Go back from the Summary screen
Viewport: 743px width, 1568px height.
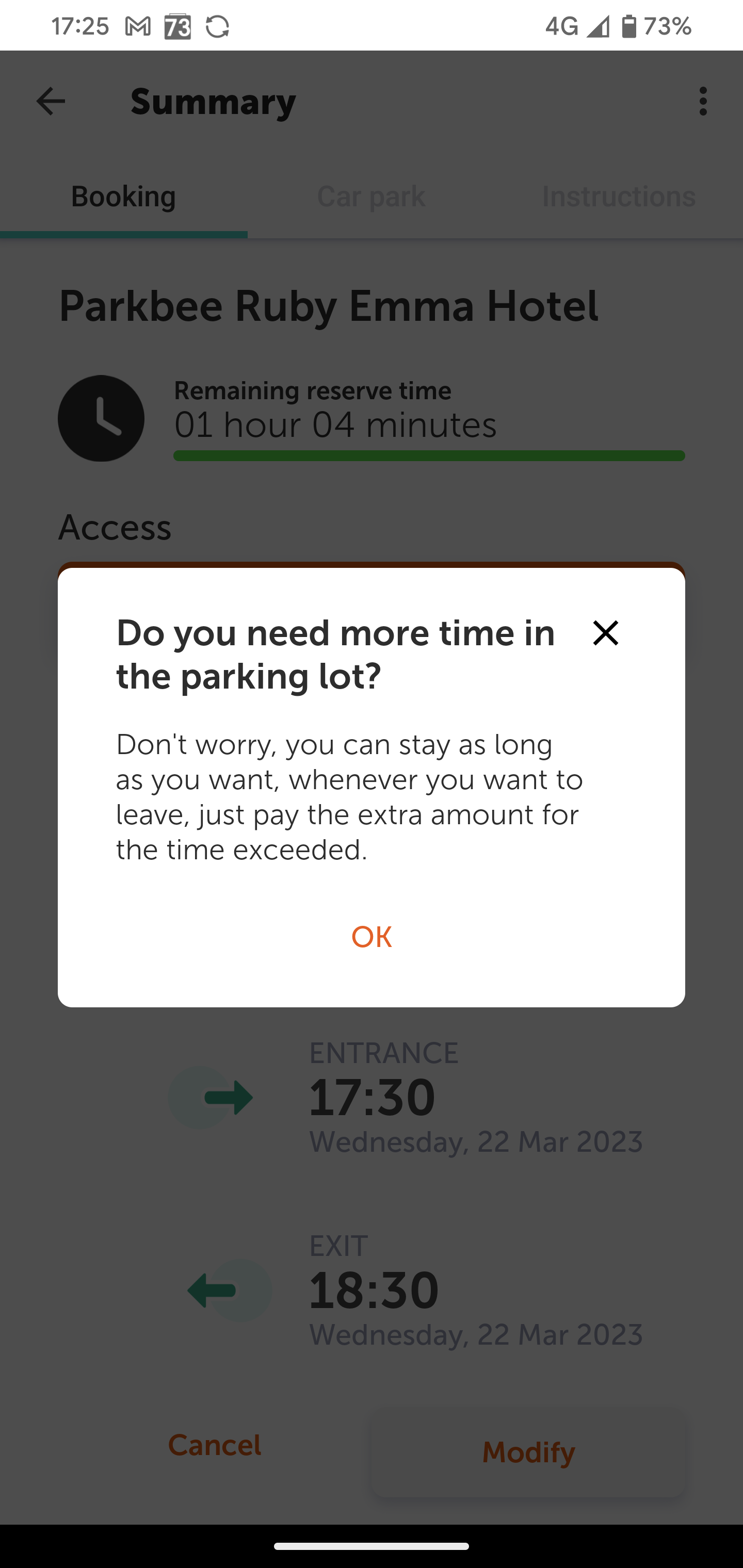coord(51,101)
